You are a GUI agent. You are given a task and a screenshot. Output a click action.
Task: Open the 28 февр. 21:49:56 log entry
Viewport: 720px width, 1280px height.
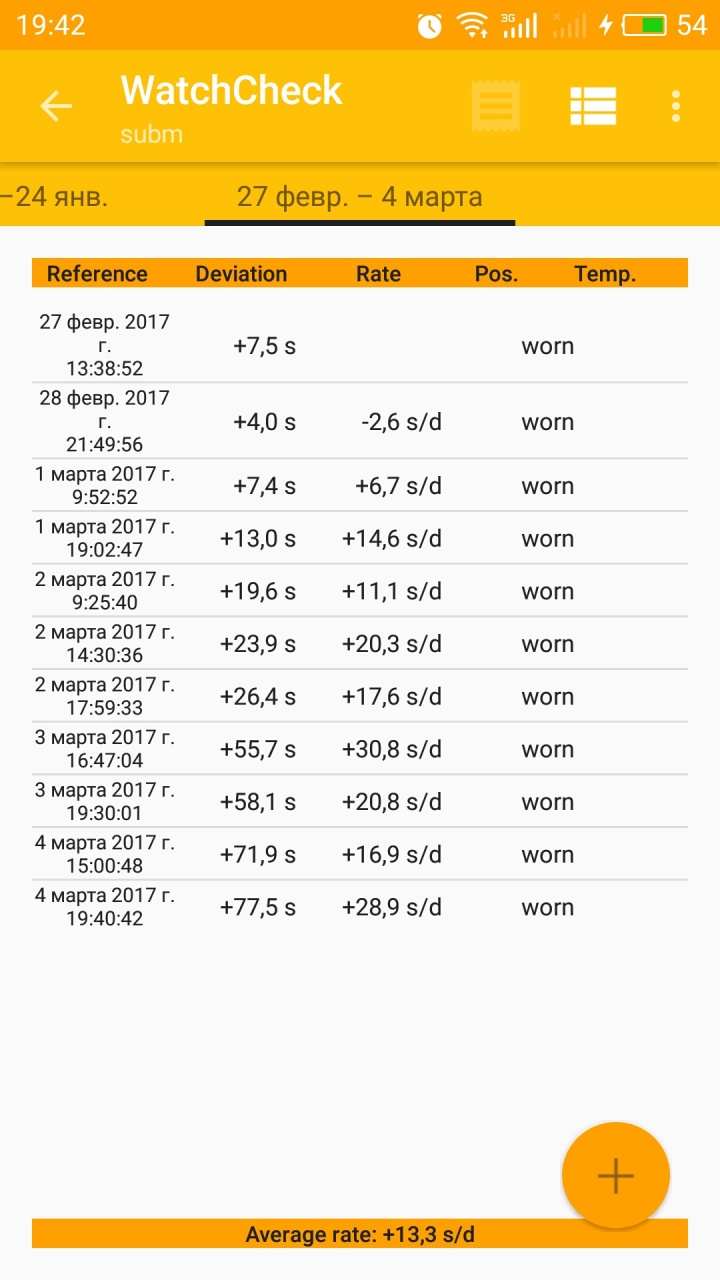[360, 421]
